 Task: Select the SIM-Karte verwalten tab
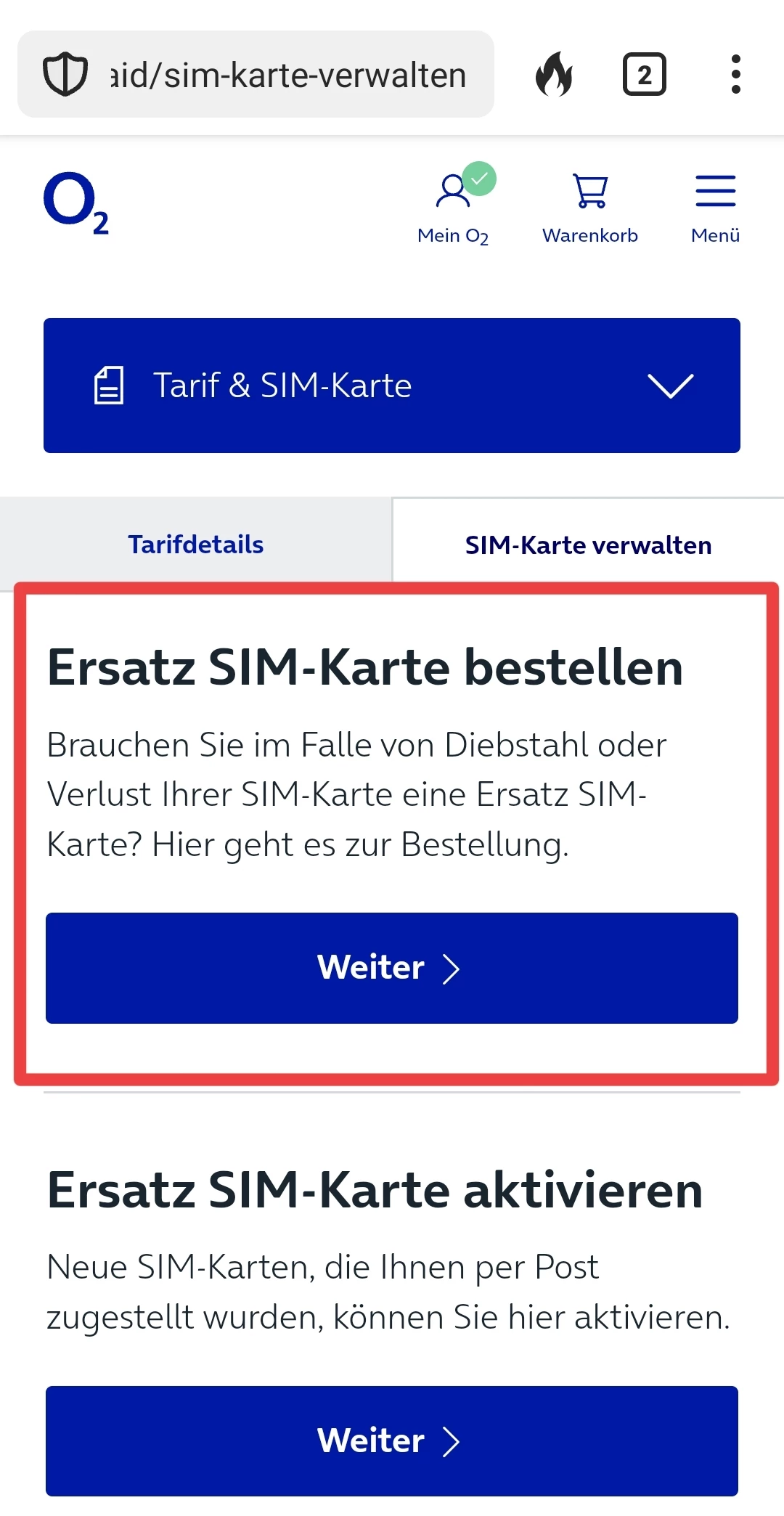point(588,545)
